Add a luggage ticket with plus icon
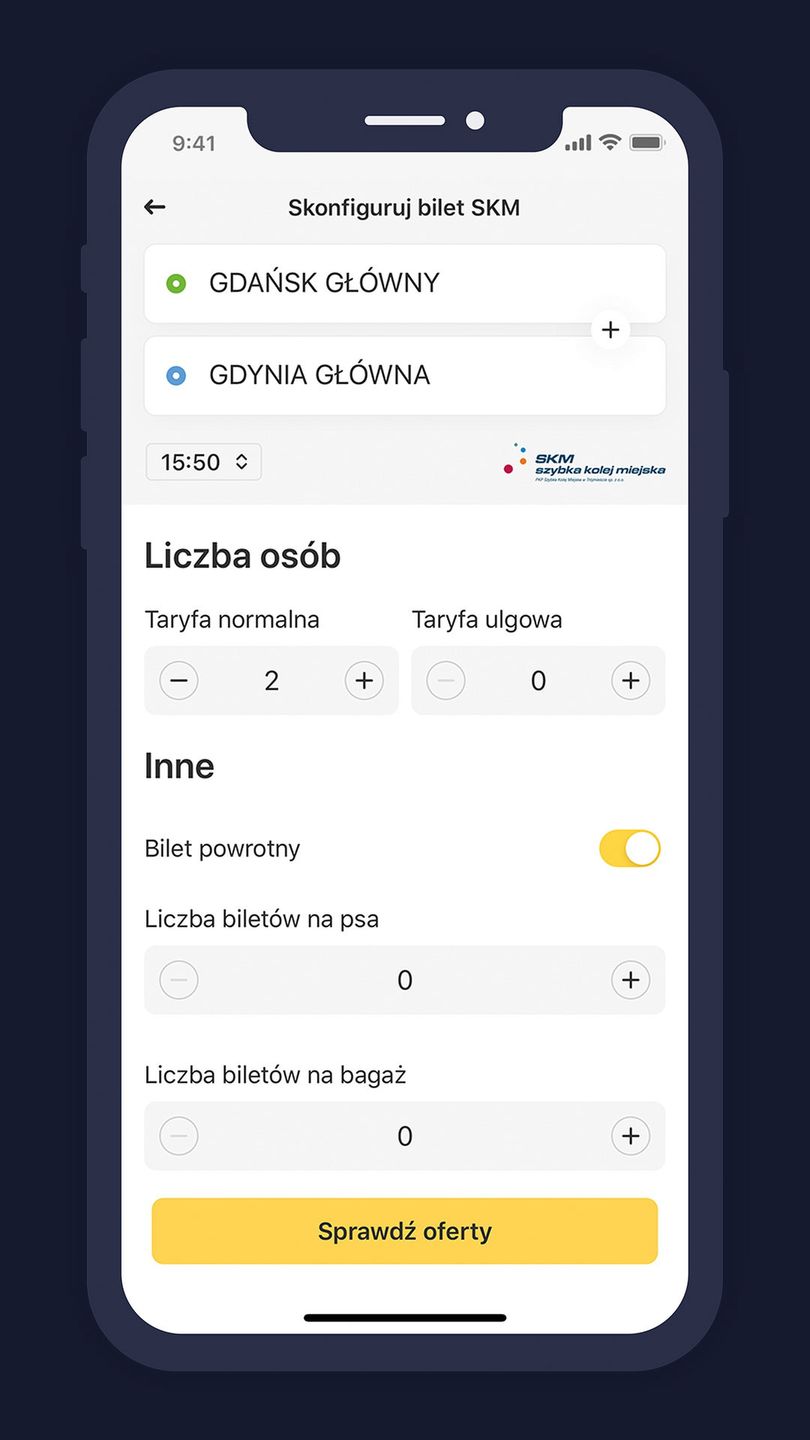Screen dimensions: 810x1440 point(631,1136)
